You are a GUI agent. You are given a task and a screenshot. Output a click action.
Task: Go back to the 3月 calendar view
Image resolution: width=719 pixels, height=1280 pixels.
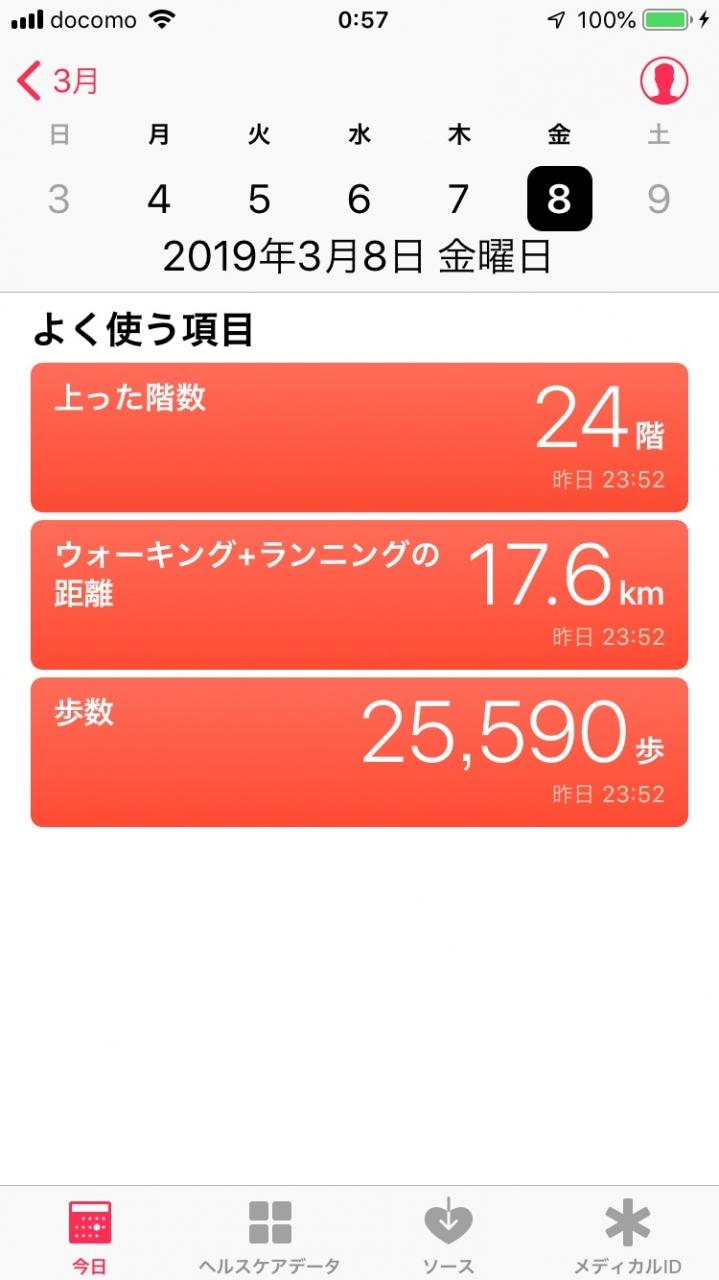tap(58, 81)
